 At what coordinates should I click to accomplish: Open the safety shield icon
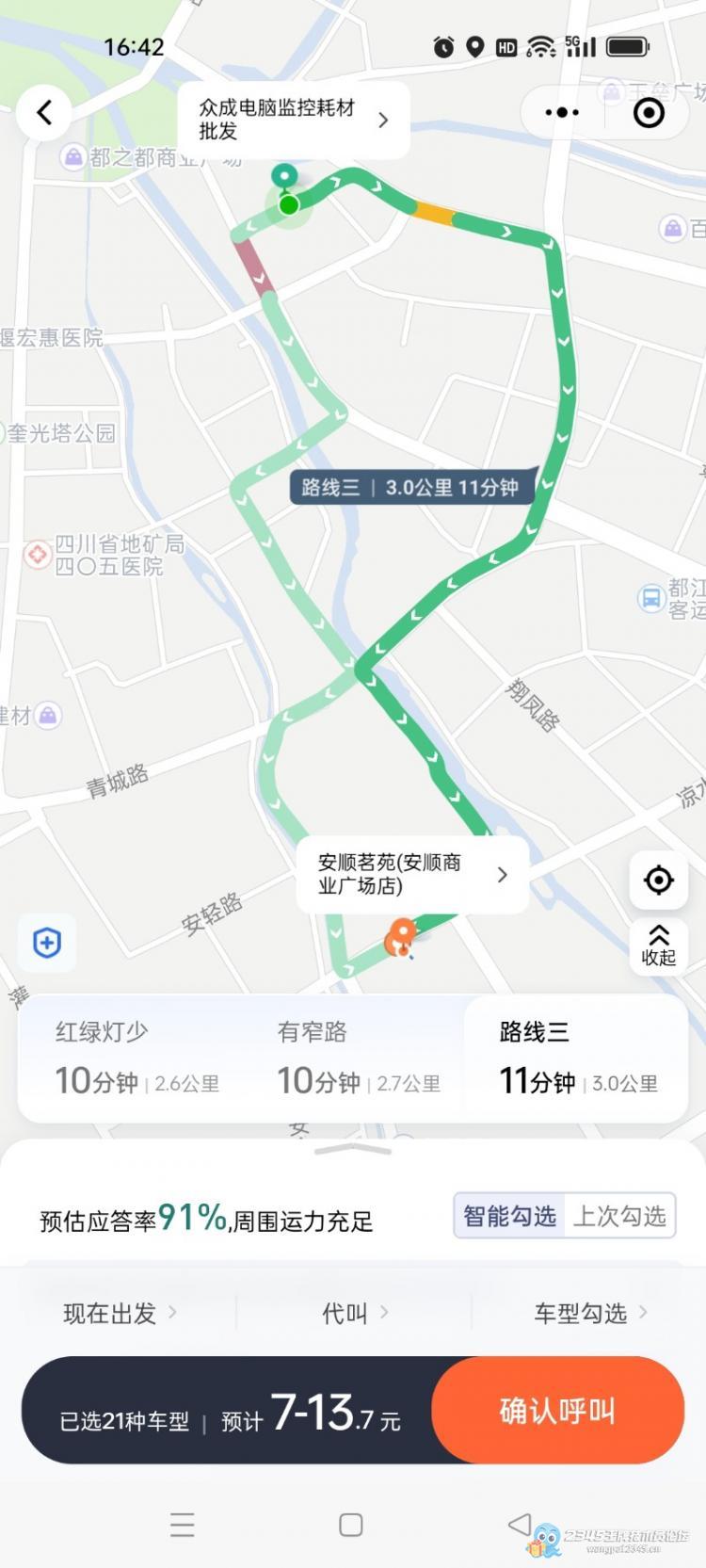click(47, 942)
